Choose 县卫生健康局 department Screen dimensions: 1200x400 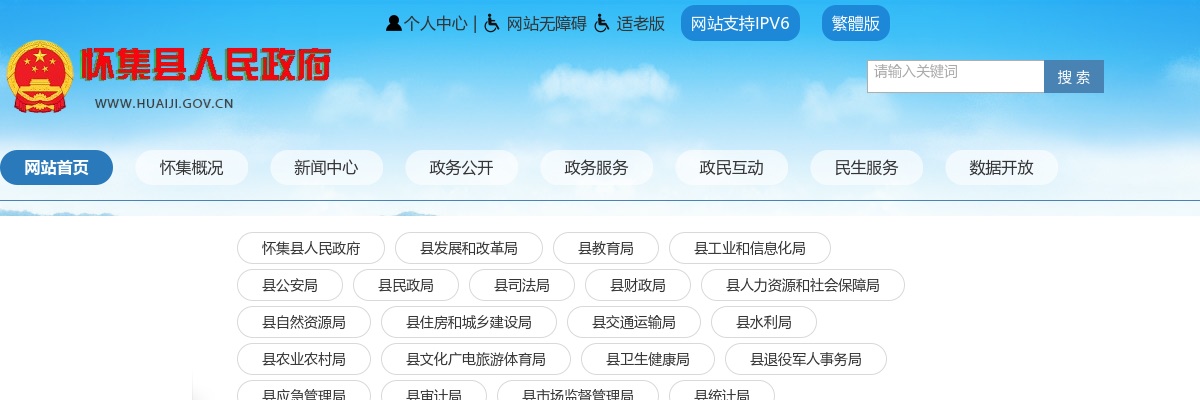click(x=648, y=359)
